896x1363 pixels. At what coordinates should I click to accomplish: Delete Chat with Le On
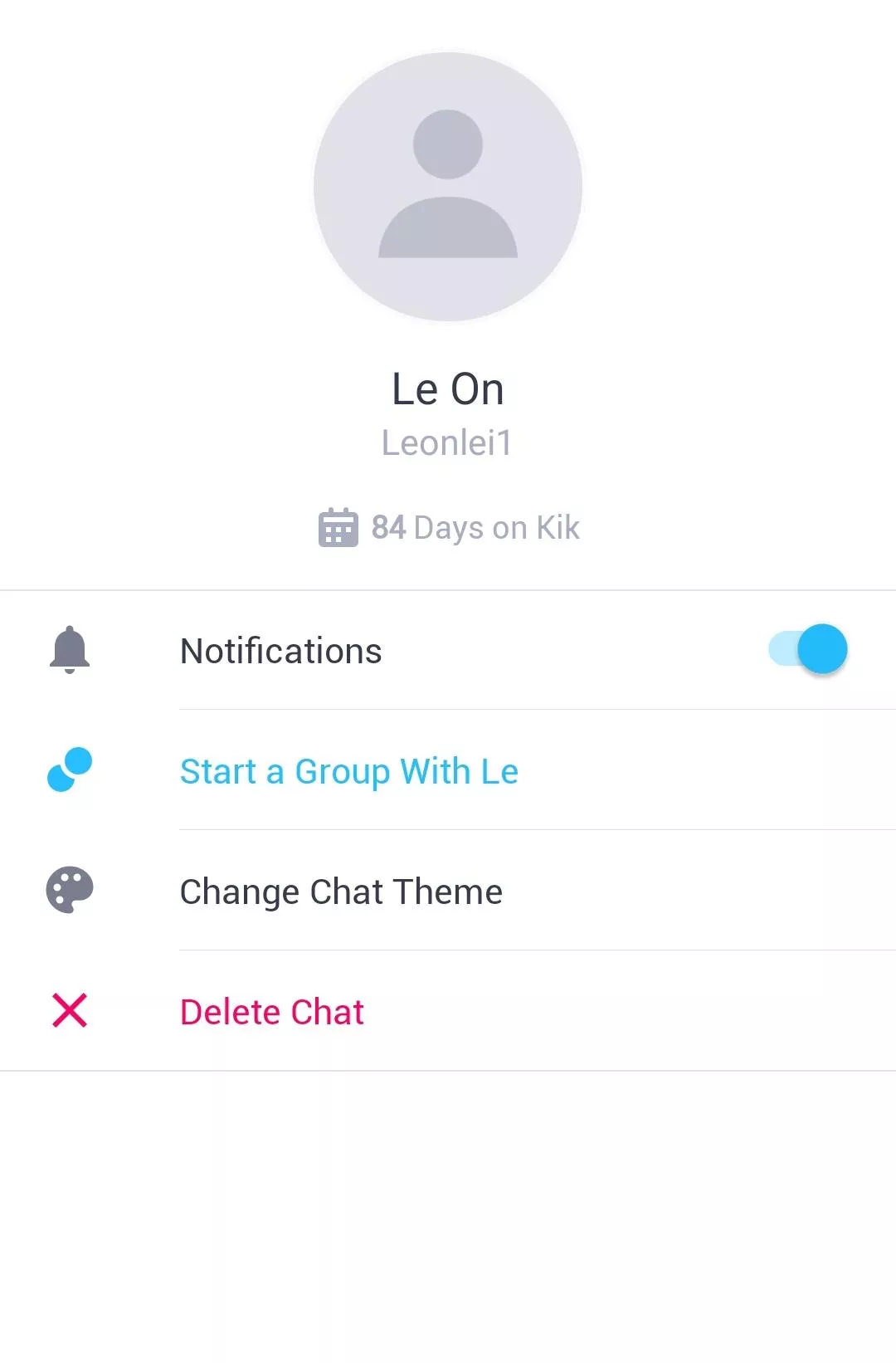coord(272,1012)
